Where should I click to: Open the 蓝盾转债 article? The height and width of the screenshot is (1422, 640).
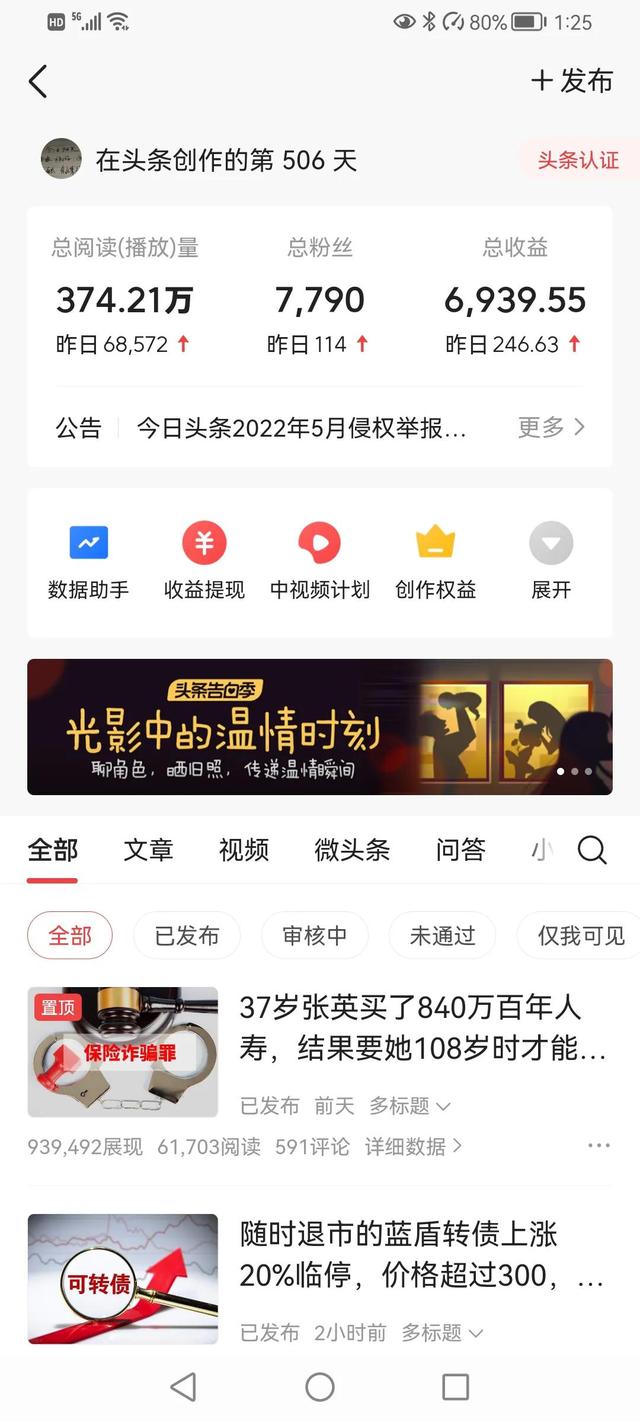point(420,1254)
